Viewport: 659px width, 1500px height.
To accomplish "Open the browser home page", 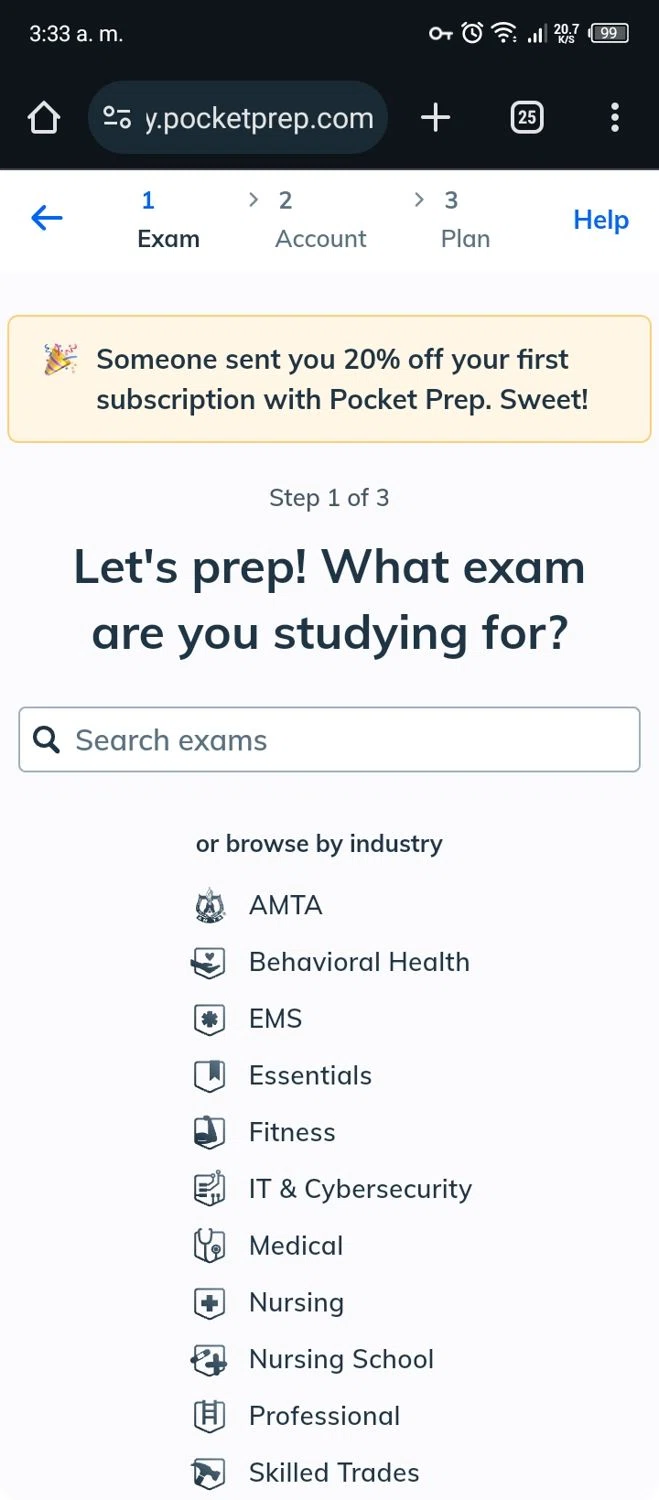I will point(44,118).
